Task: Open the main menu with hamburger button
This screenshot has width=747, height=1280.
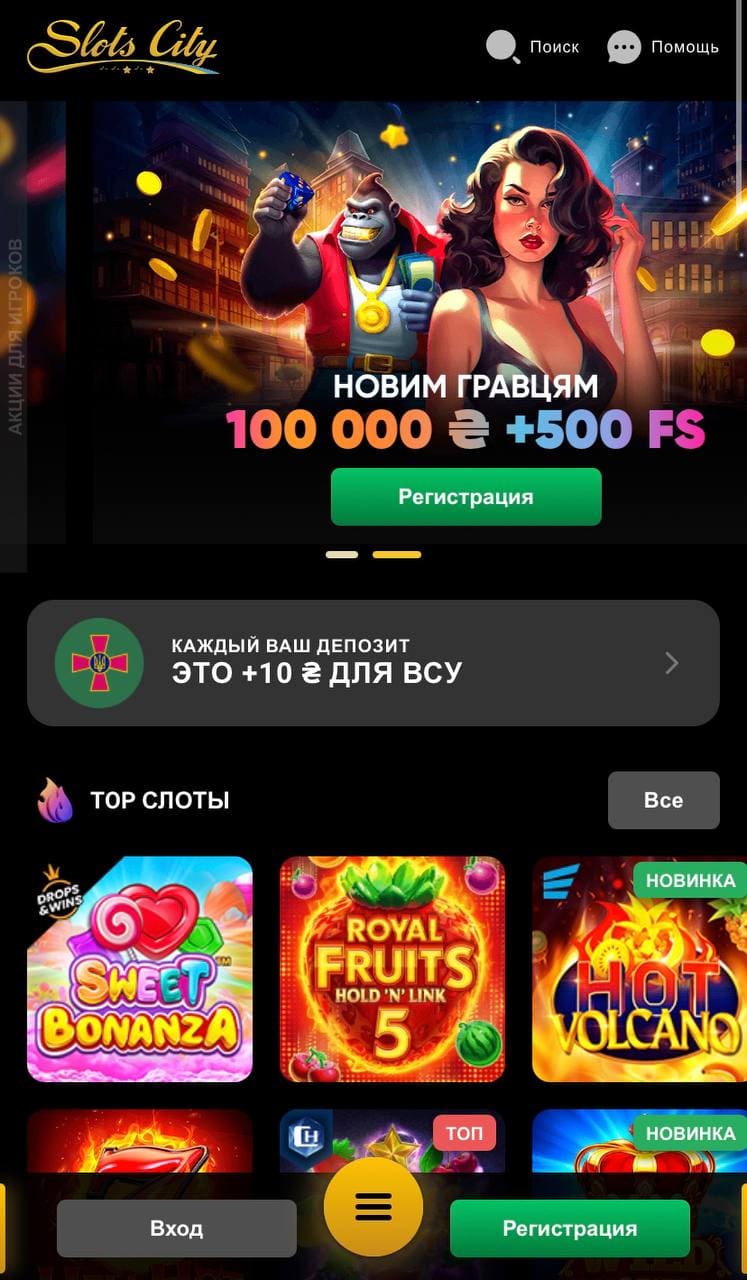Action: pyautogui.click(x=373, y=1207)
